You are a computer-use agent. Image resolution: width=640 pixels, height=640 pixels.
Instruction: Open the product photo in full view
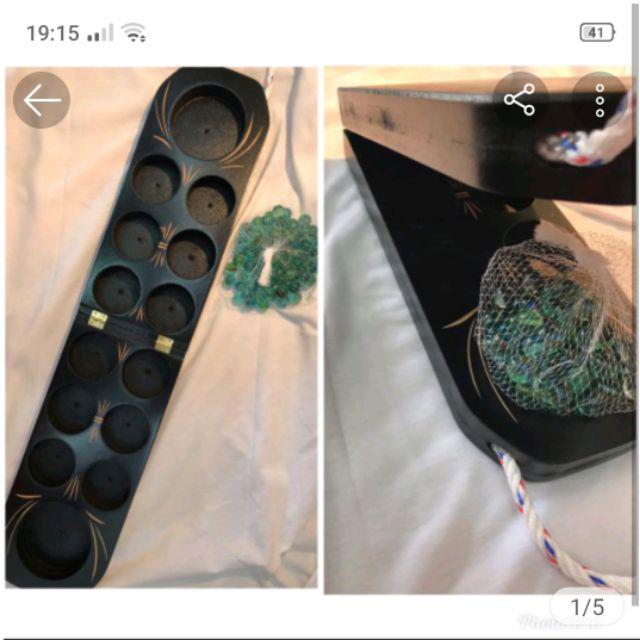(320, 330)
